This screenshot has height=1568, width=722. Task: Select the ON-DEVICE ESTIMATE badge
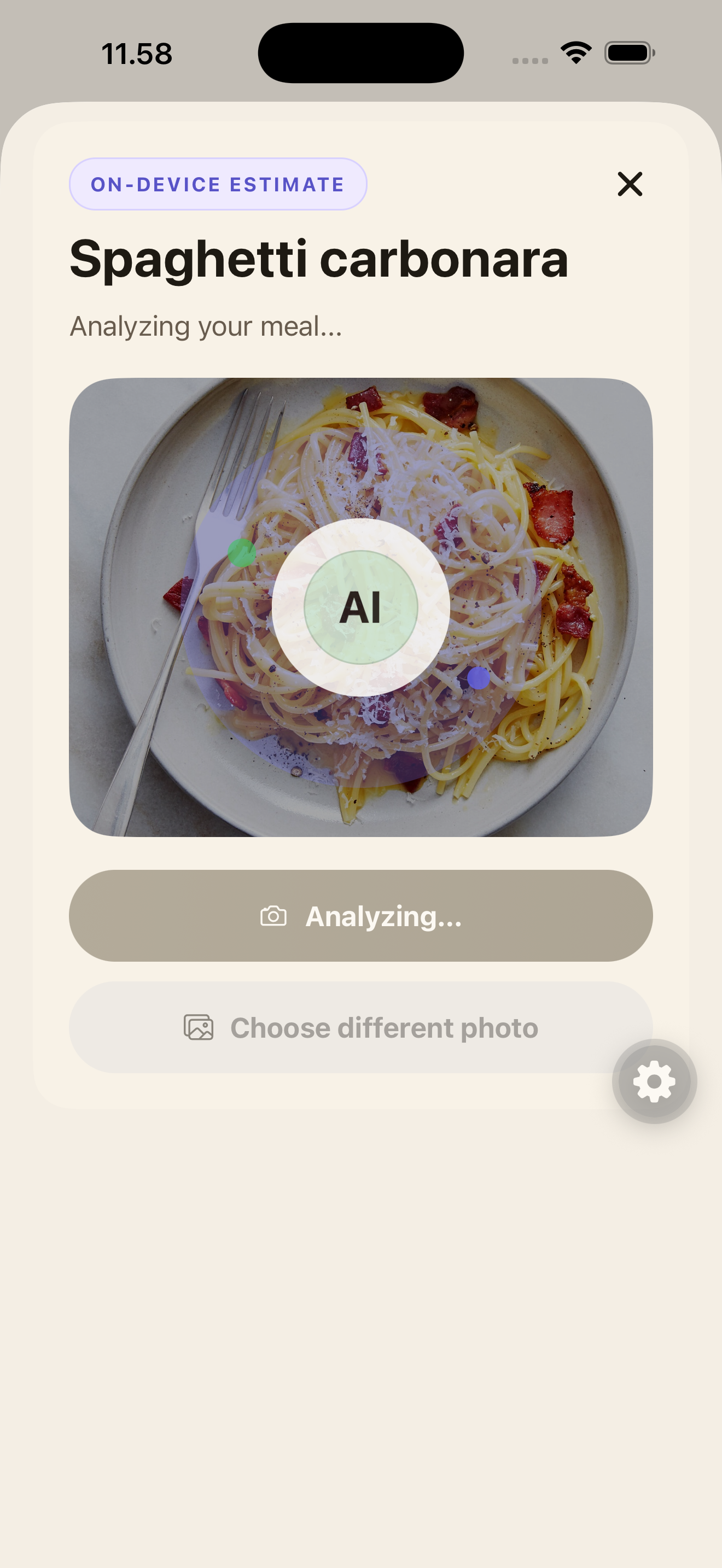click(217, 184)
